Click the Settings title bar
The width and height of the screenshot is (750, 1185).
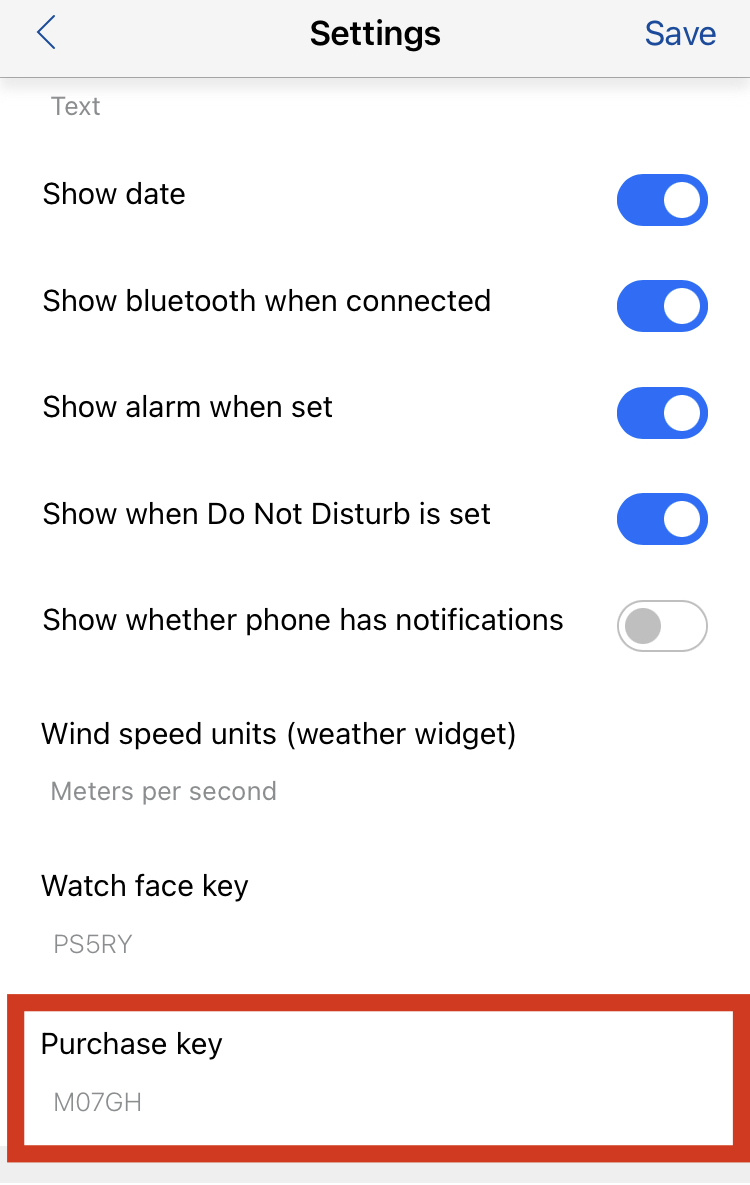[x=375, y=33]
